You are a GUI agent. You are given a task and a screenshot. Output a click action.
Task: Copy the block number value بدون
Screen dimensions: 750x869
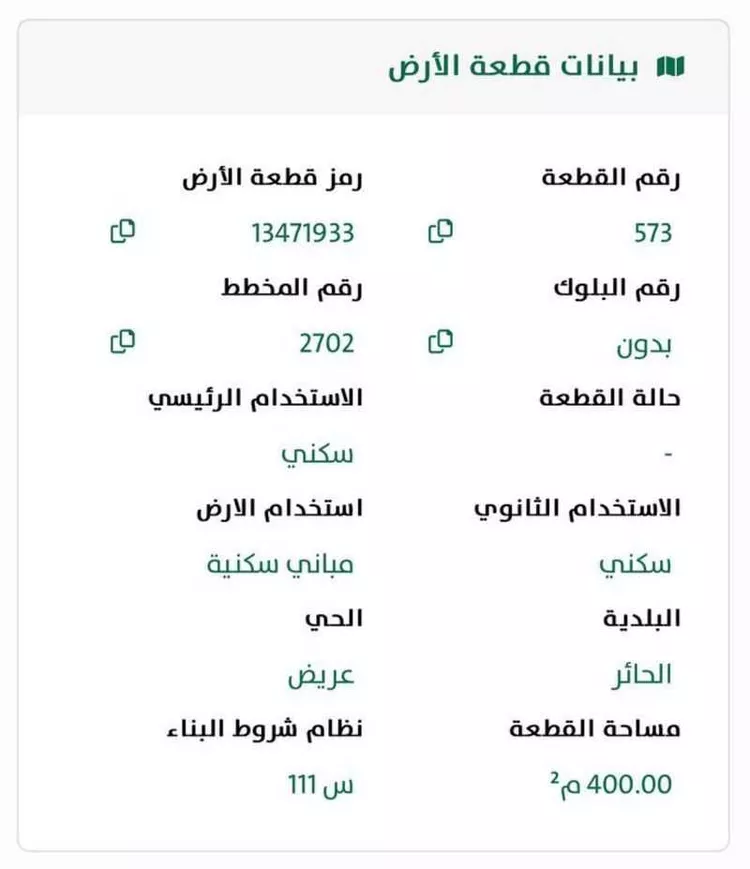440,341
